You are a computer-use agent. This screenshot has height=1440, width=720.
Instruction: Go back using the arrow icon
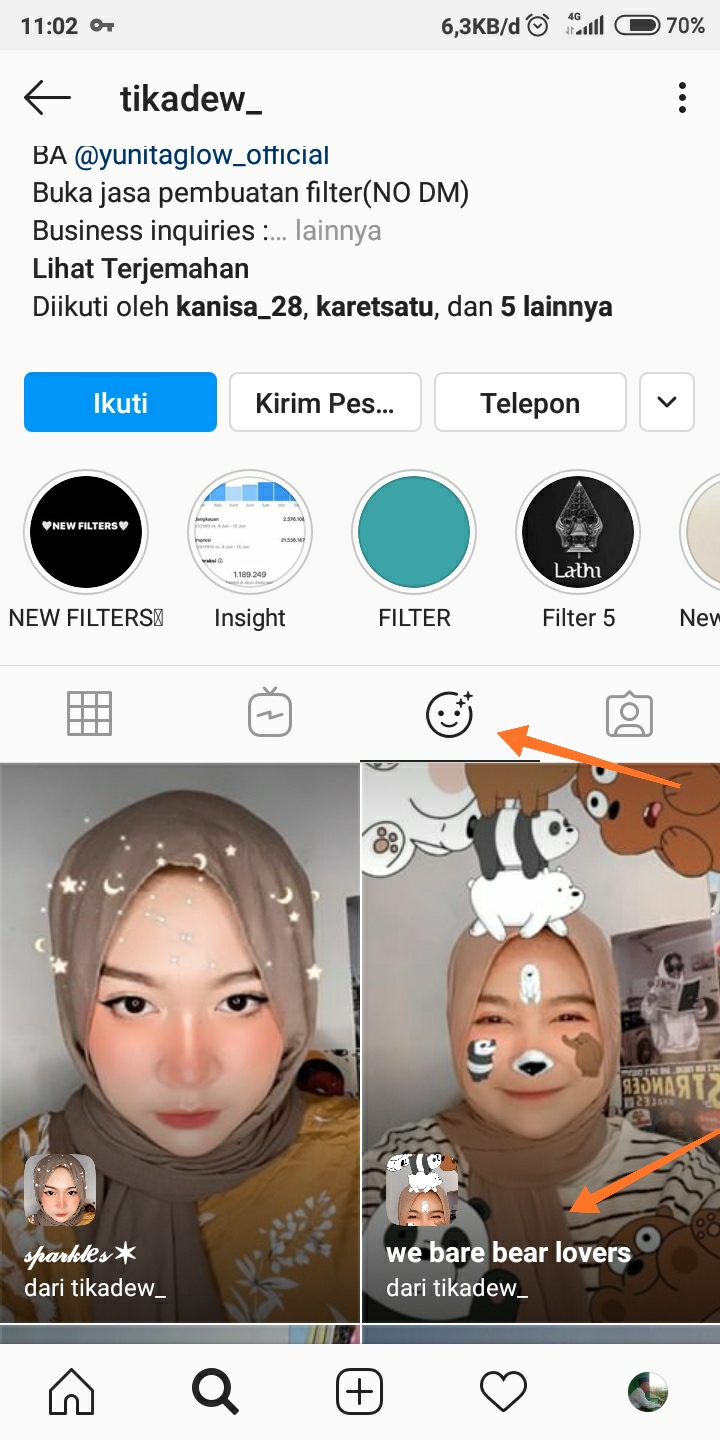tap(47, 98)
